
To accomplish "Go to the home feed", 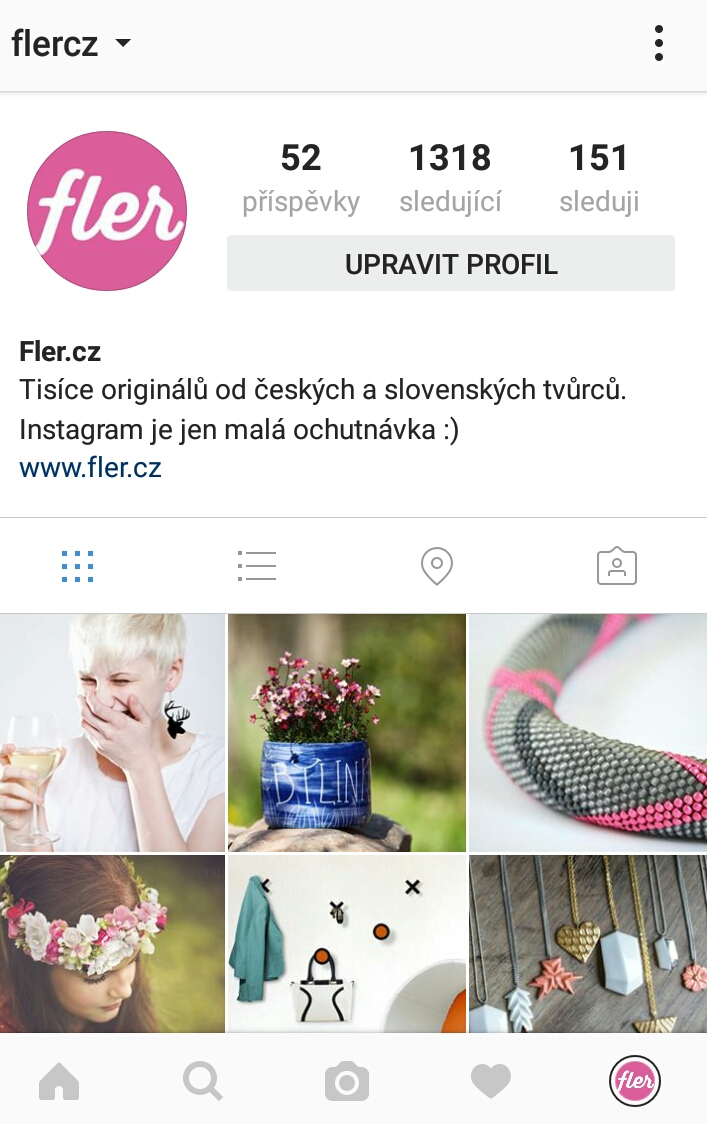I will click(x=59, y=1081).
